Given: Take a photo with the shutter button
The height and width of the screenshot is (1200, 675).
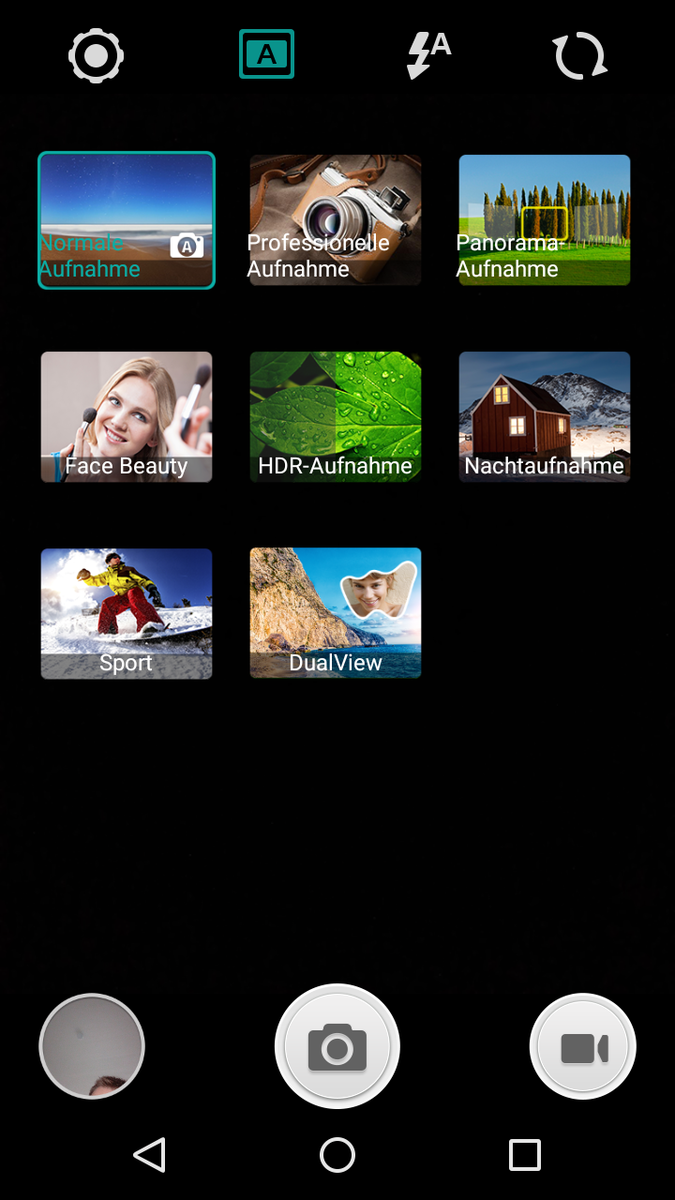Looking at the screenshot, I should click(337, 1047).
